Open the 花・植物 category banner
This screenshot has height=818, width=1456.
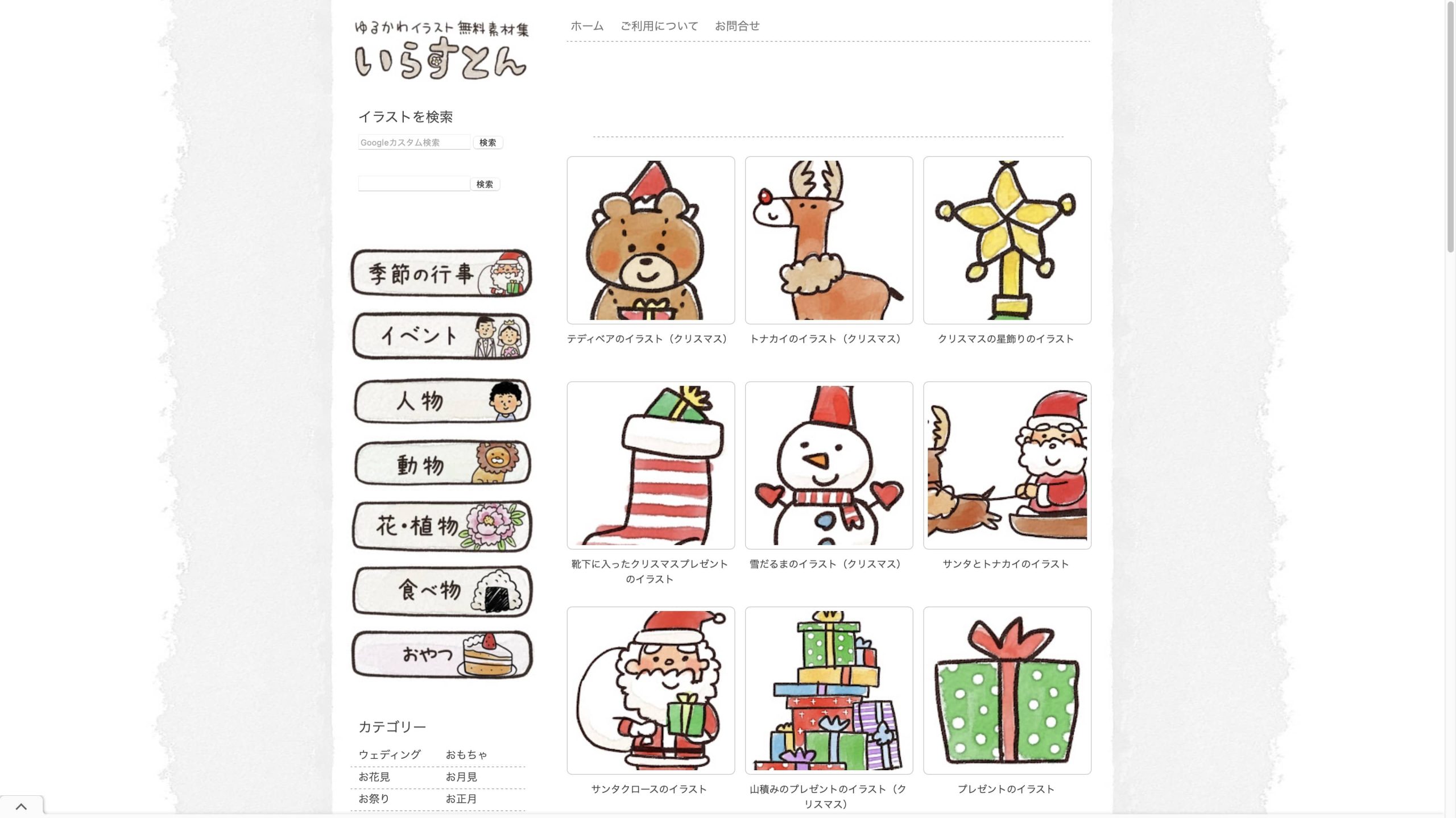click(441, 526)
